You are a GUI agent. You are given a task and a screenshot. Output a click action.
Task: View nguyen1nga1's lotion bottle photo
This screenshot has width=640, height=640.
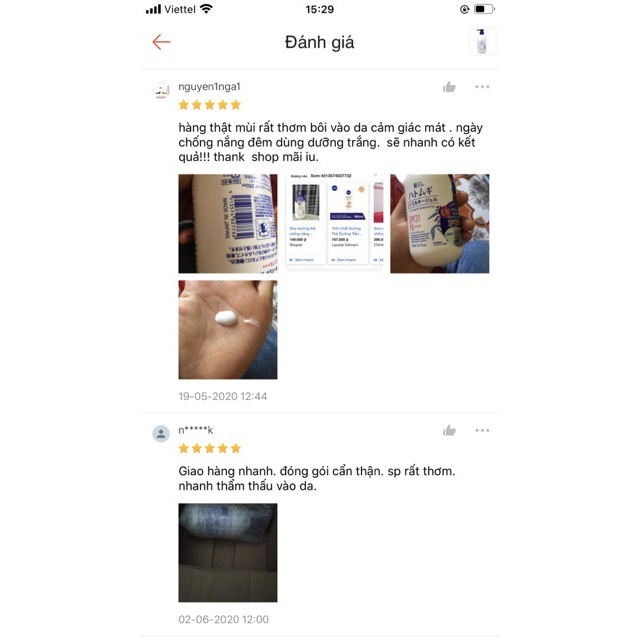[x=439, y=223]
